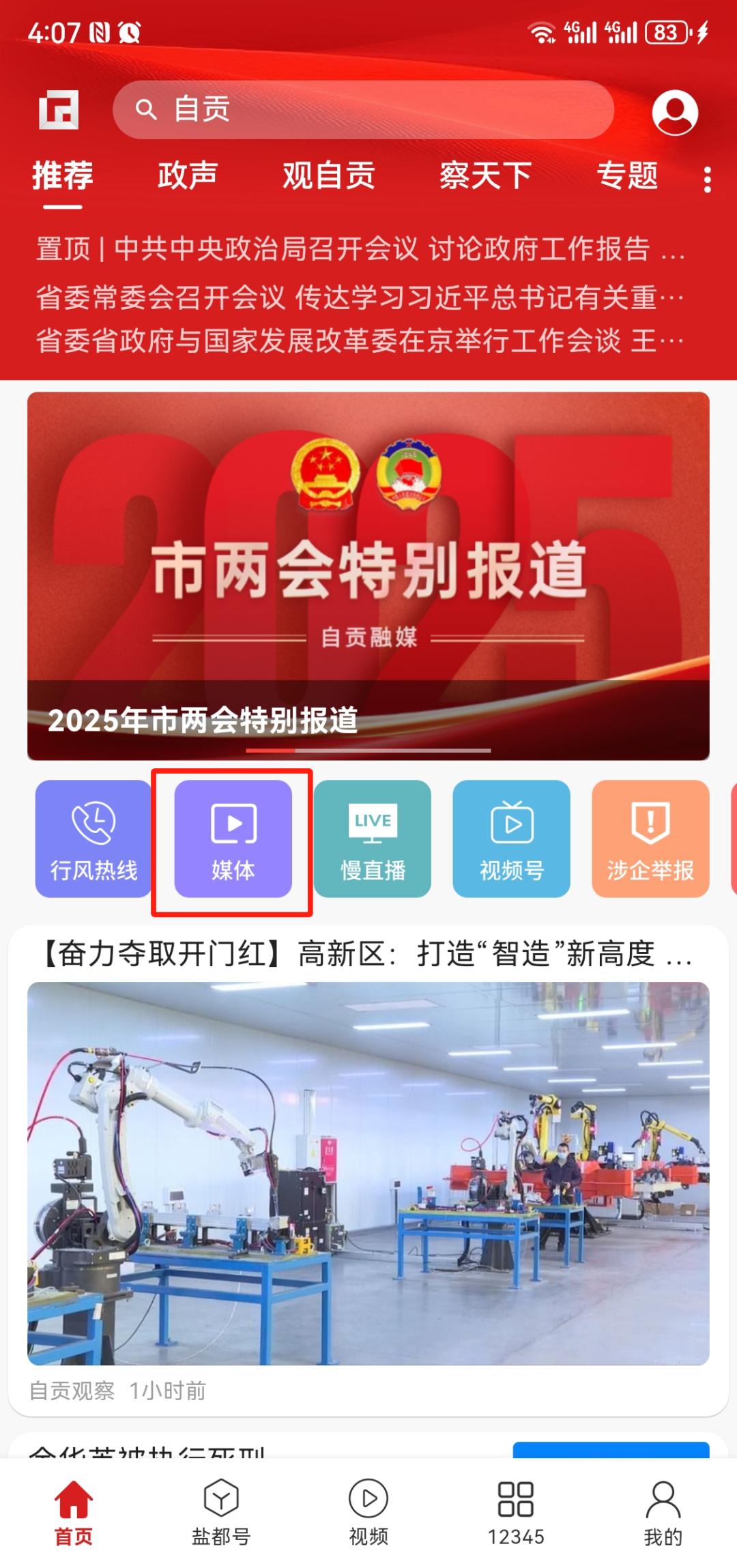Switch to the 观自贡 tab
This screenshot has width=737, height=1568.
328,176
